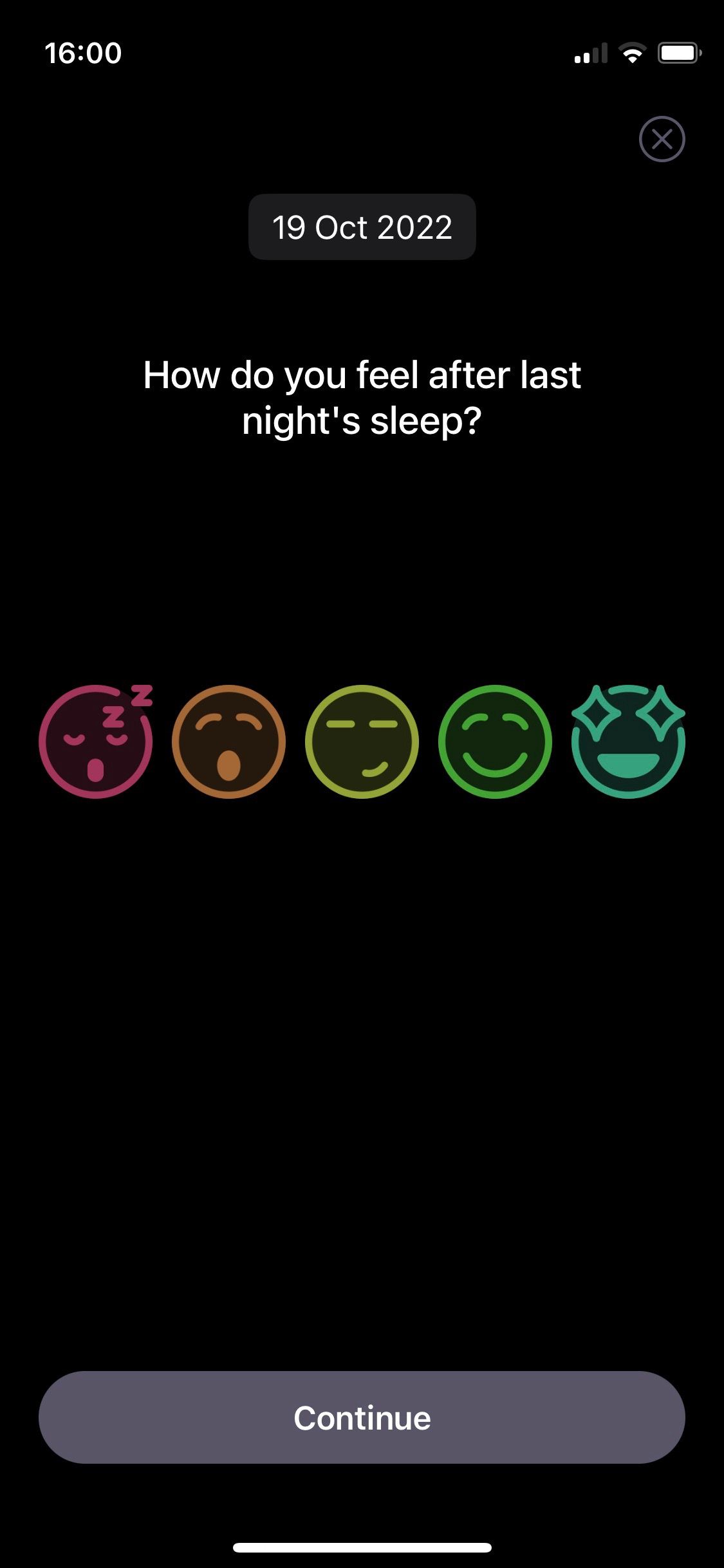The image size is (724, 1568).
Task: Tap the Continue button
Action: (362, 1417)
